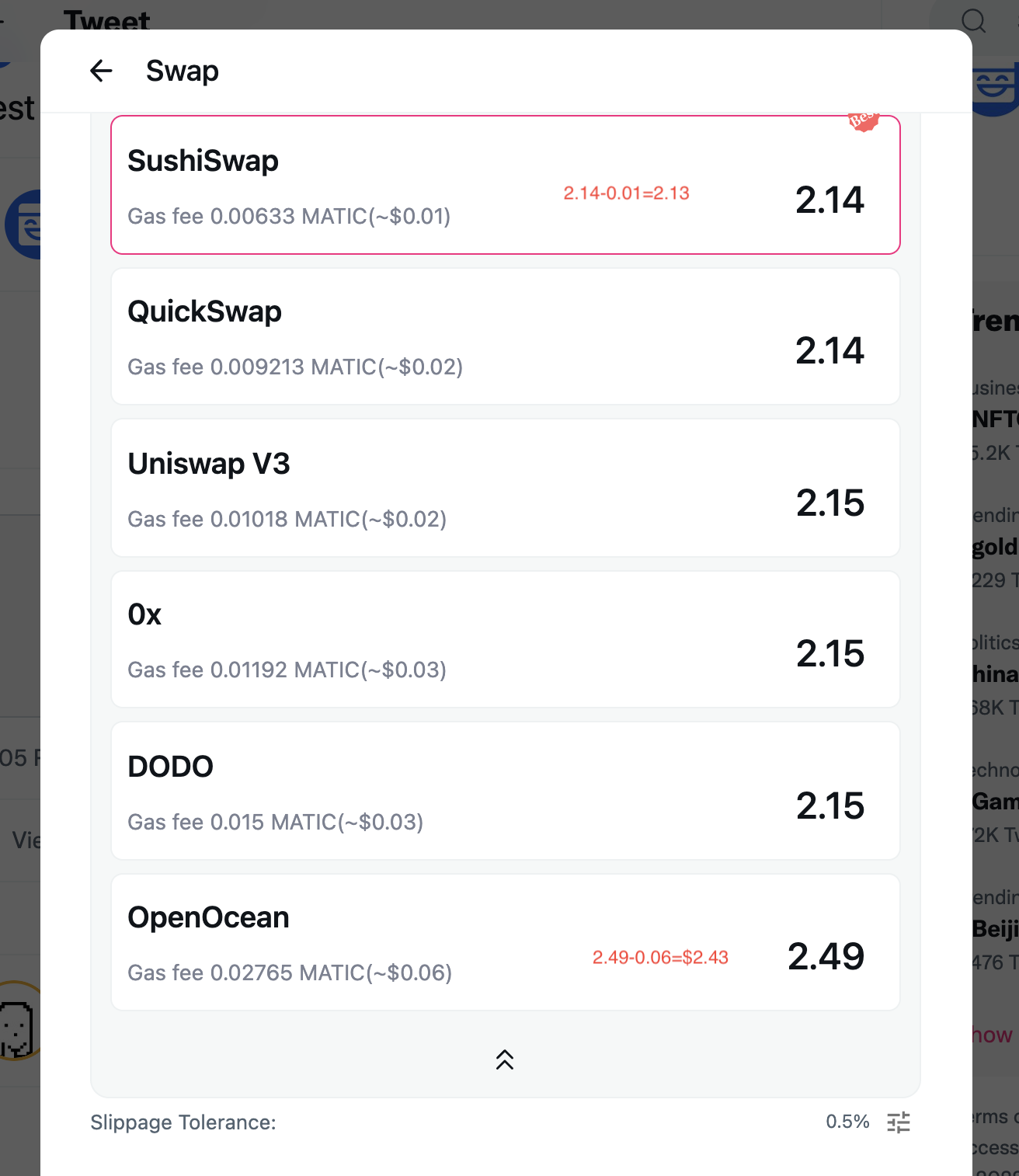Go back from the Swap screen

(x=101, y=71)
